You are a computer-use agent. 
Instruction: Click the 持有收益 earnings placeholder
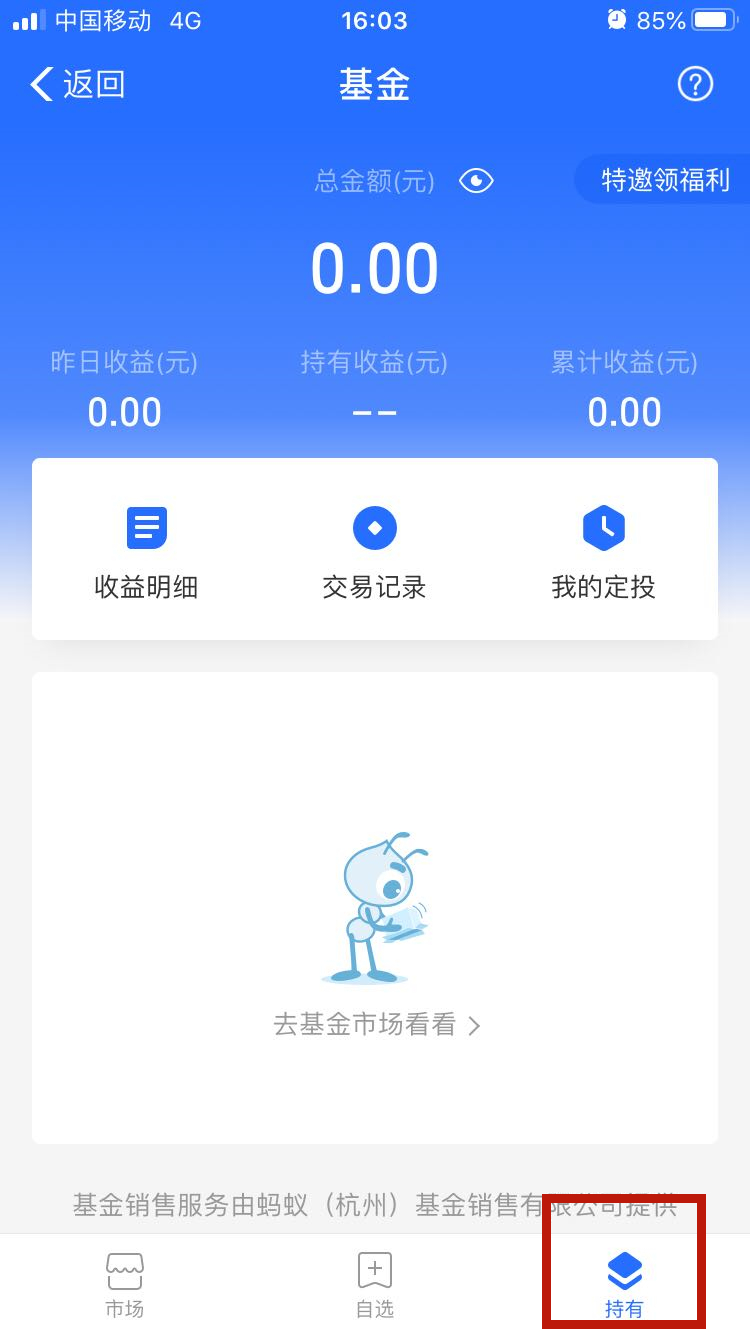pyautogui.click(x=374, y=411)
